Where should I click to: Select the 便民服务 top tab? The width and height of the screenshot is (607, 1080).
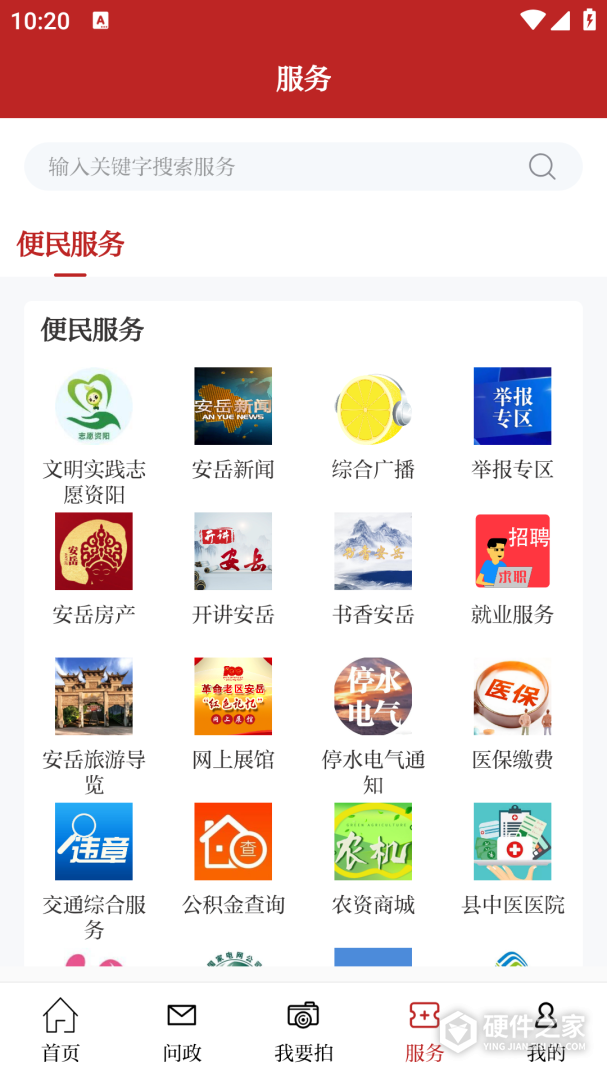tap(70, 244)
